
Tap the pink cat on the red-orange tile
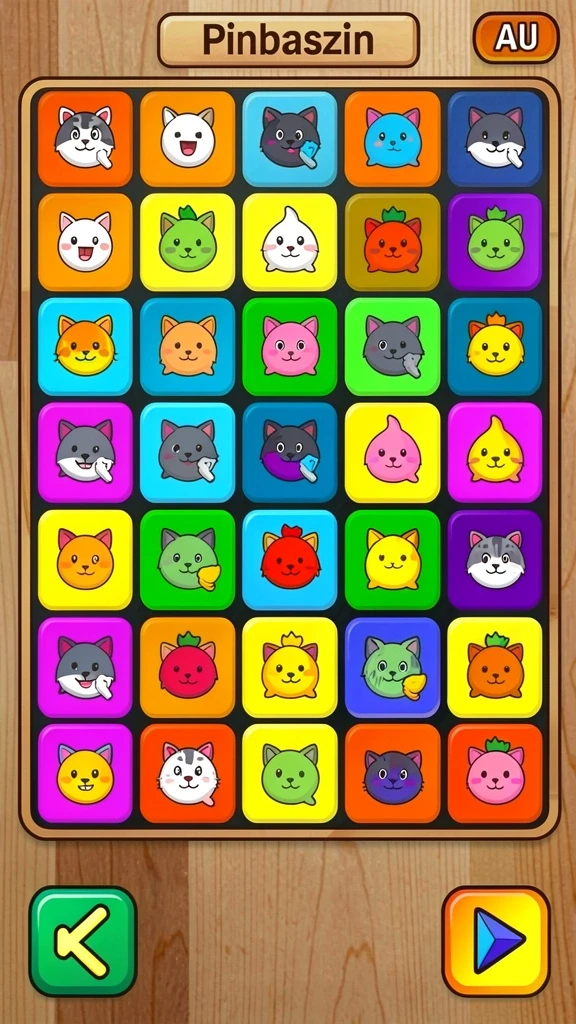point(495,773)
